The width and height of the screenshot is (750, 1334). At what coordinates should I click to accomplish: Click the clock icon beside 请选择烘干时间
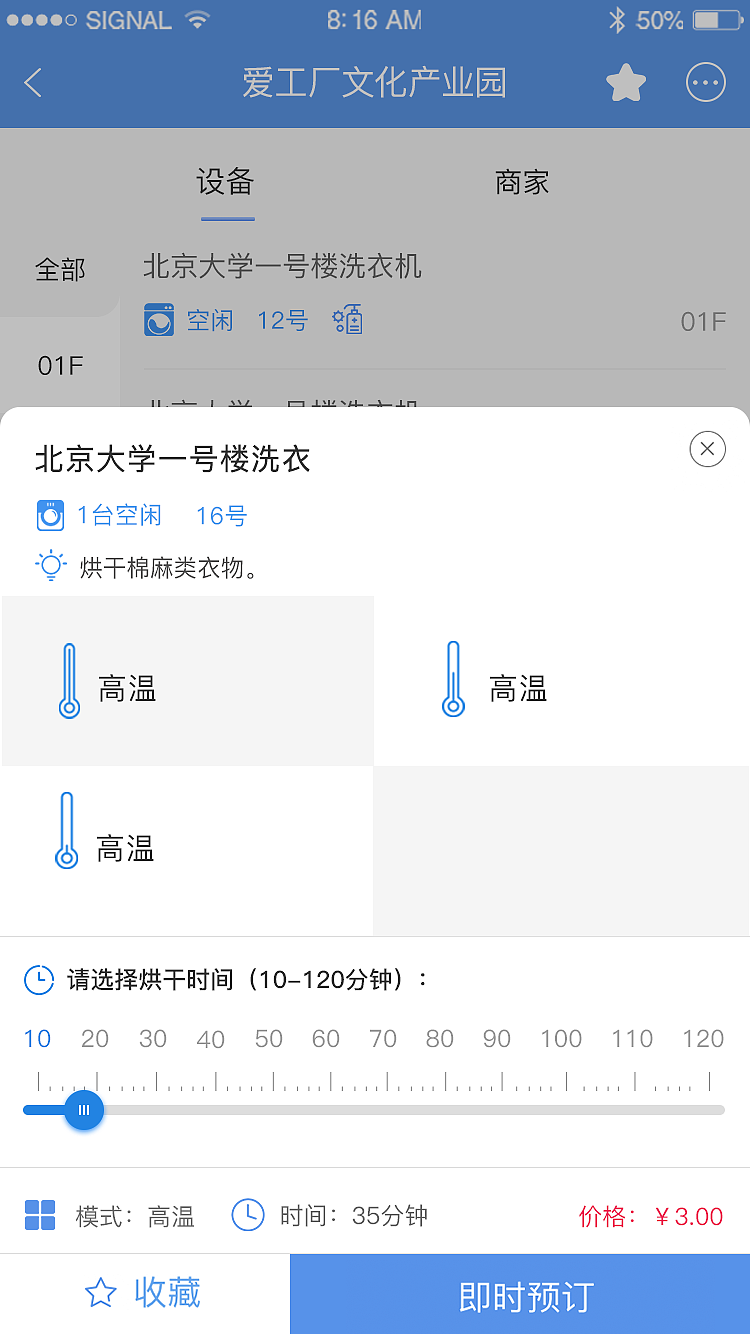(39, 980)
